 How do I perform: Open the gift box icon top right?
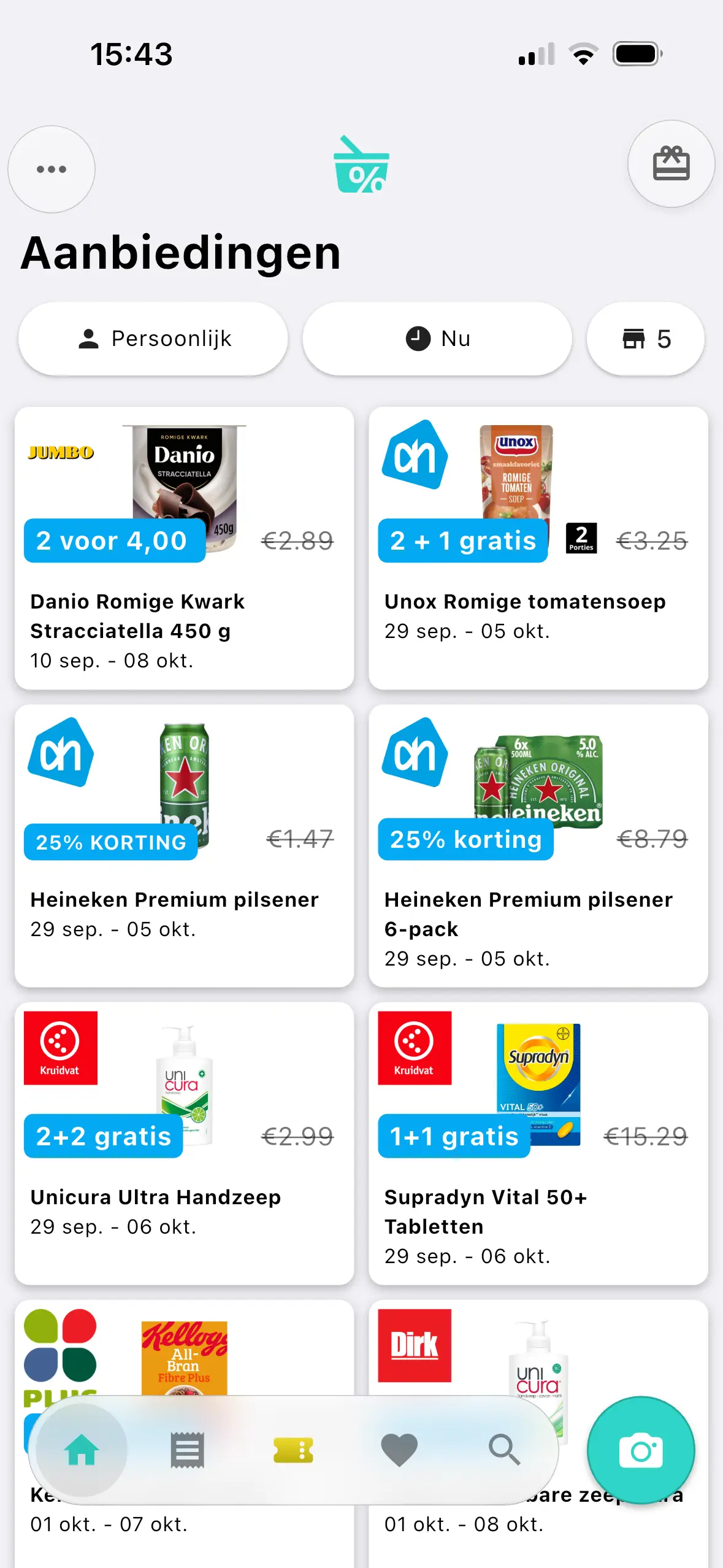(671, 164)
